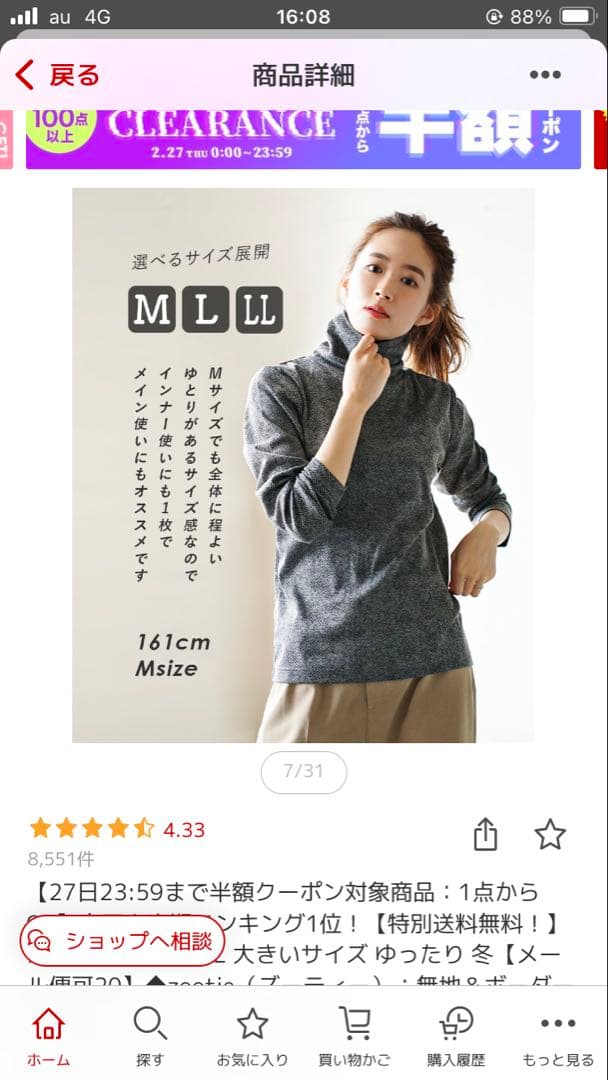The width and height of the screenshot is (608, 1080).
Task: Tap ショップへ相談 to contact the shop
Action: point(121,940)
